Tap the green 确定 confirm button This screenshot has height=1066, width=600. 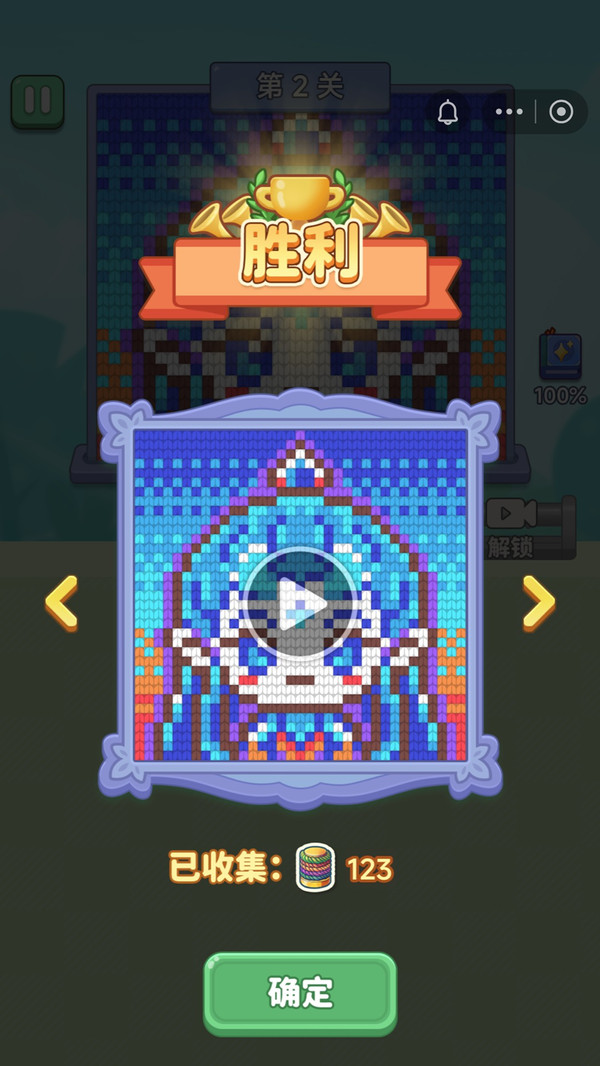pos(300,991)
